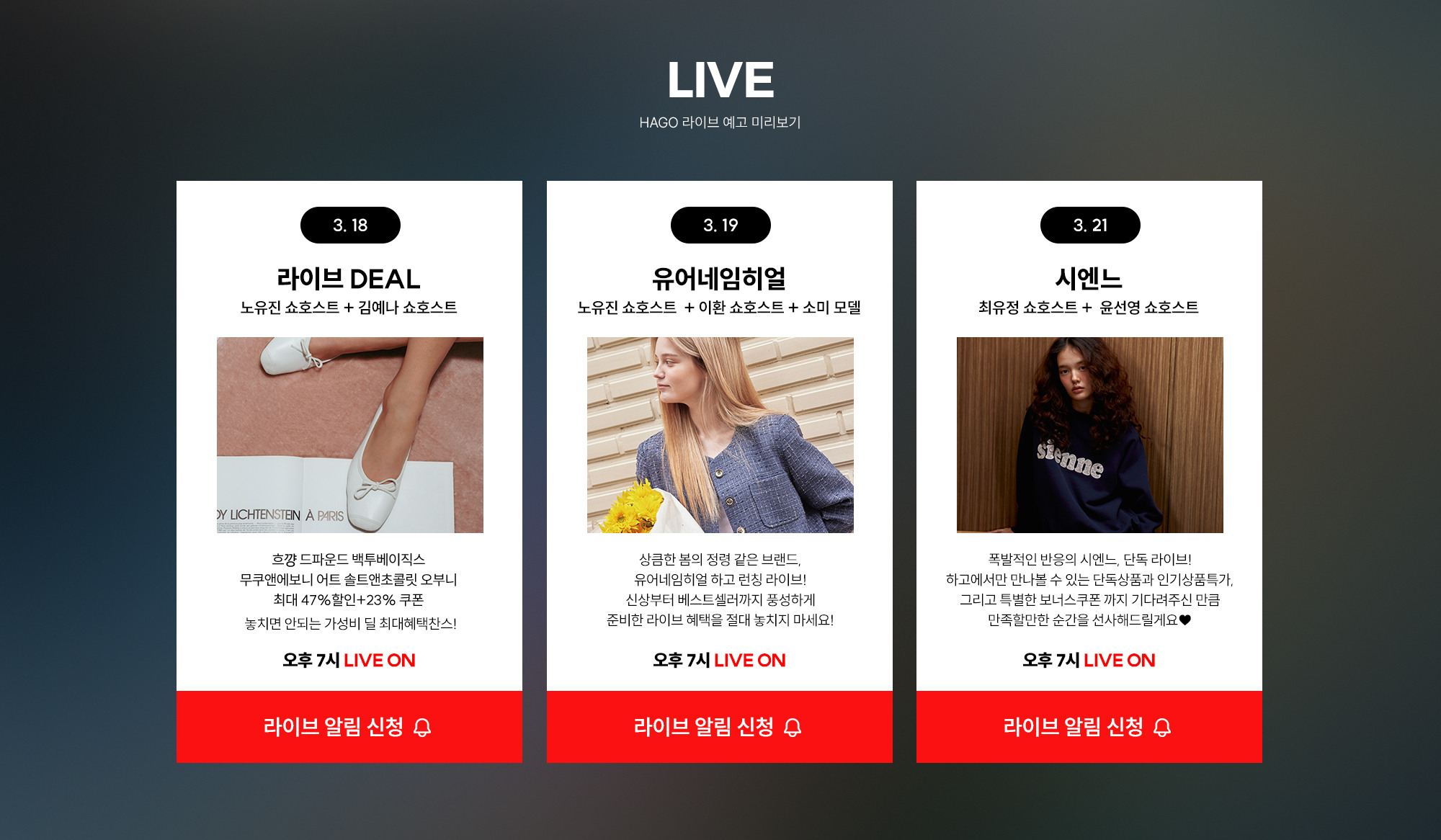Open the 시엔느 sweatshirt image

(1089, 435)
